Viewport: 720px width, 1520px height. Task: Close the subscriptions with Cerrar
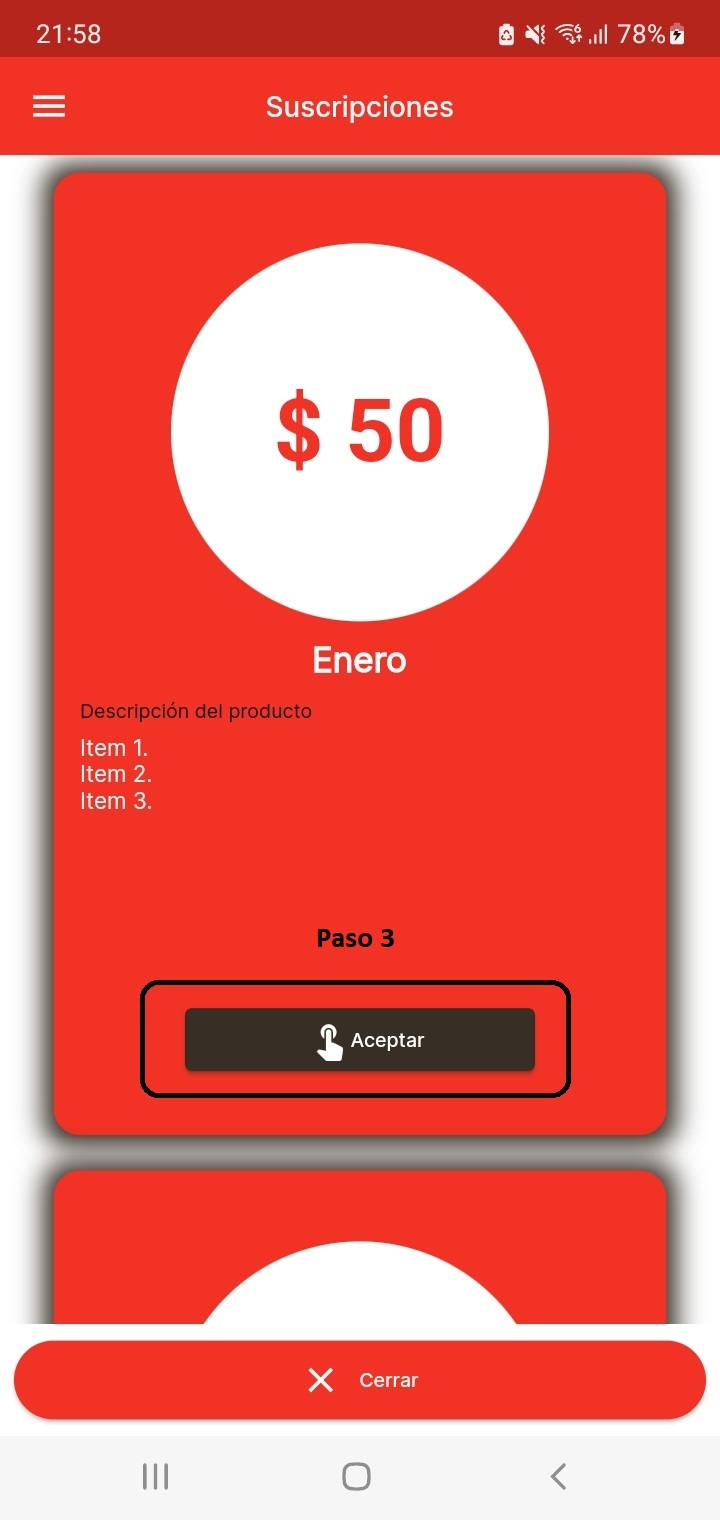pos(360,1380)
